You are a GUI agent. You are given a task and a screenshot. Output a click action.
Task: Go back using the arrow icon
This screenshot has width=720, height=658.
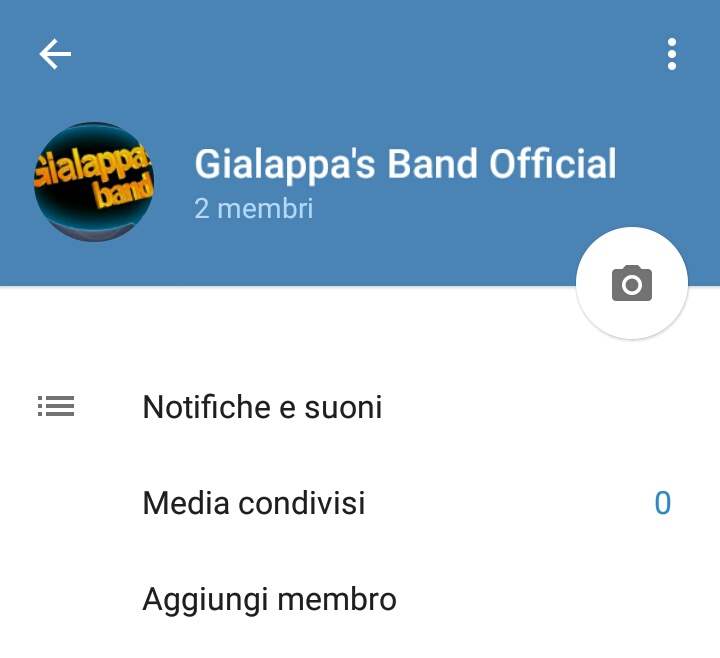pos(55,54)
